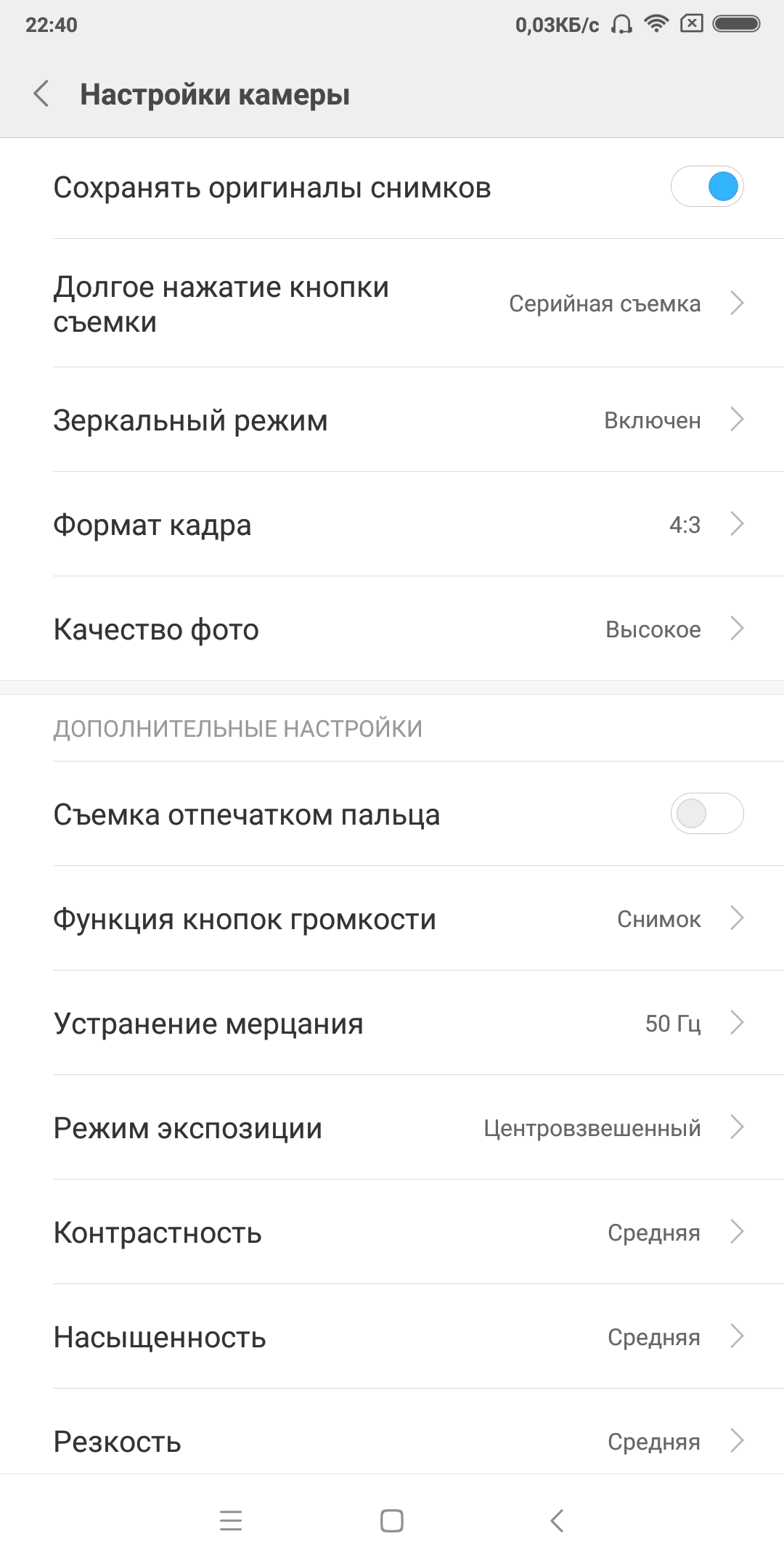Open Насыщенность setting
The width and height of the screenshot is (784, 1568).
[x=392, y=1336]
